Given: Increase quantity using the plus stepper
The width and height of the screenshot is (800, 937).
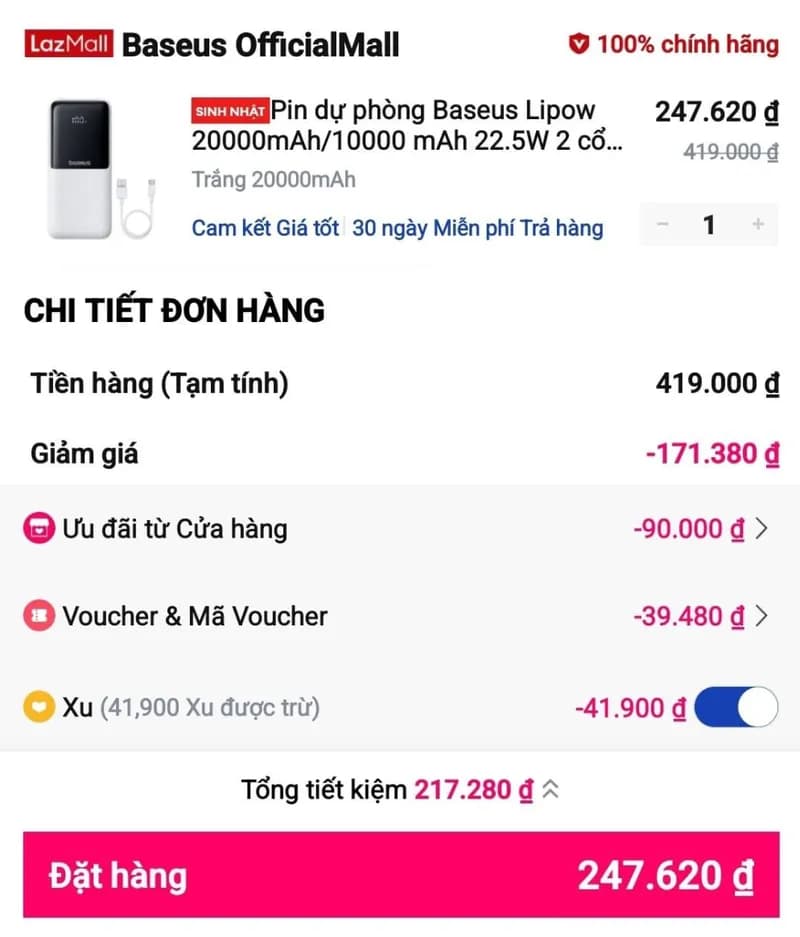Looking at the screenshot, I should (757, 225).
